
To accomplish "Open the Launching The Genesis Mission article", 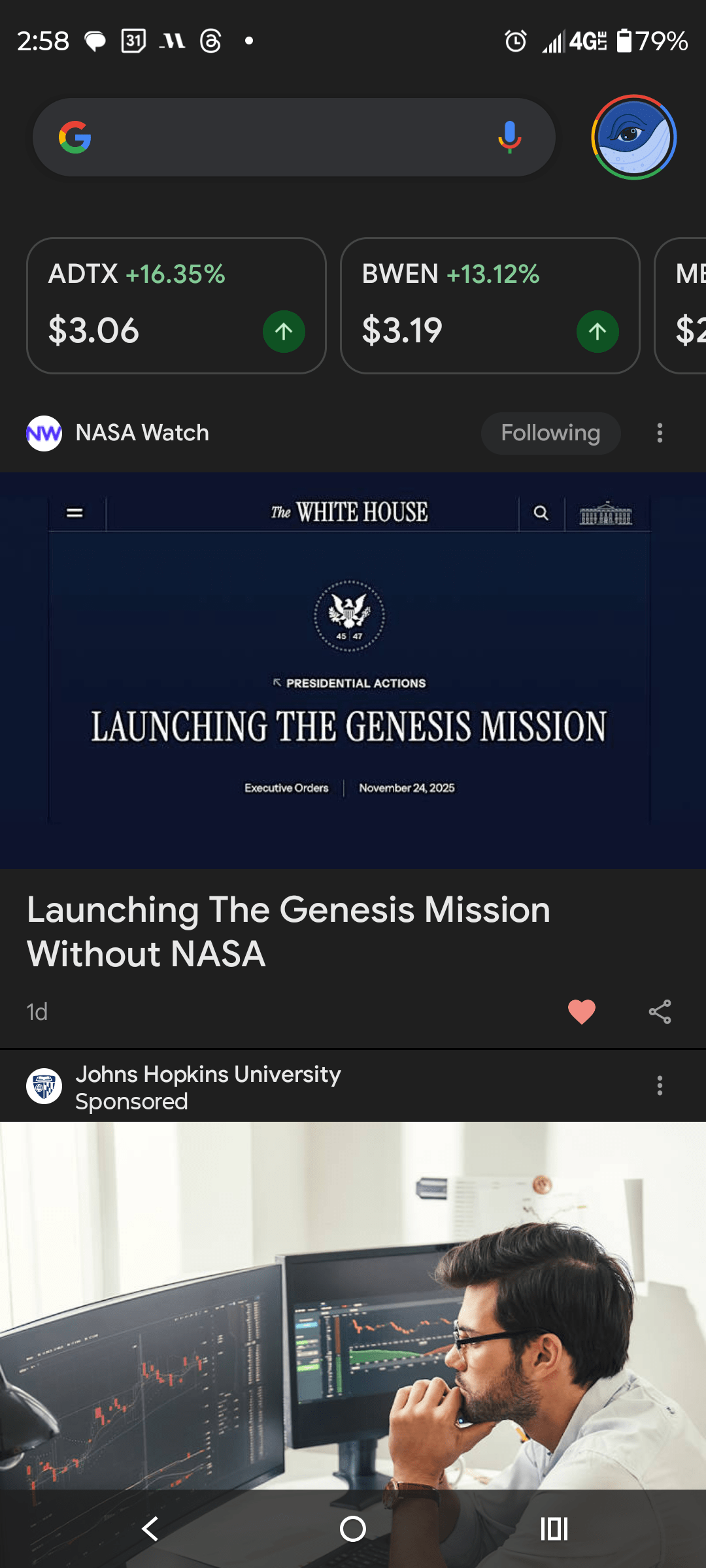I will pyautogui.click(x=288, y=931).
